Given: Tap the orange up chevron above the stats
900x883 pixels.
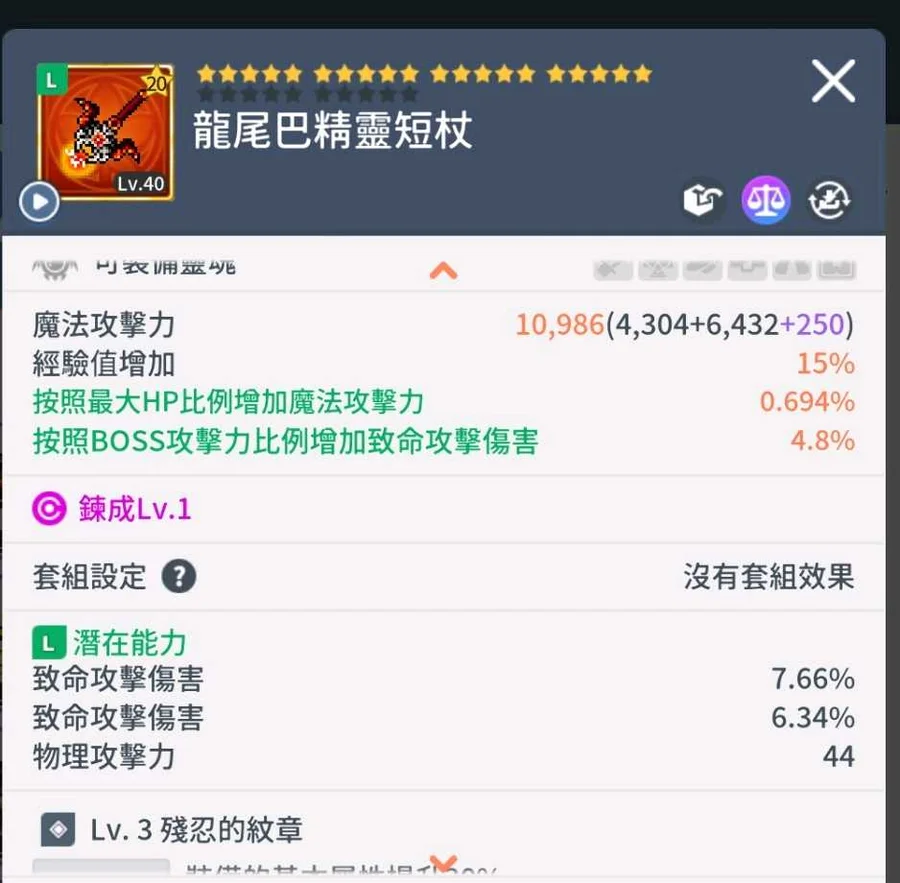Looking at the screenshot, I should coord(443,270).
